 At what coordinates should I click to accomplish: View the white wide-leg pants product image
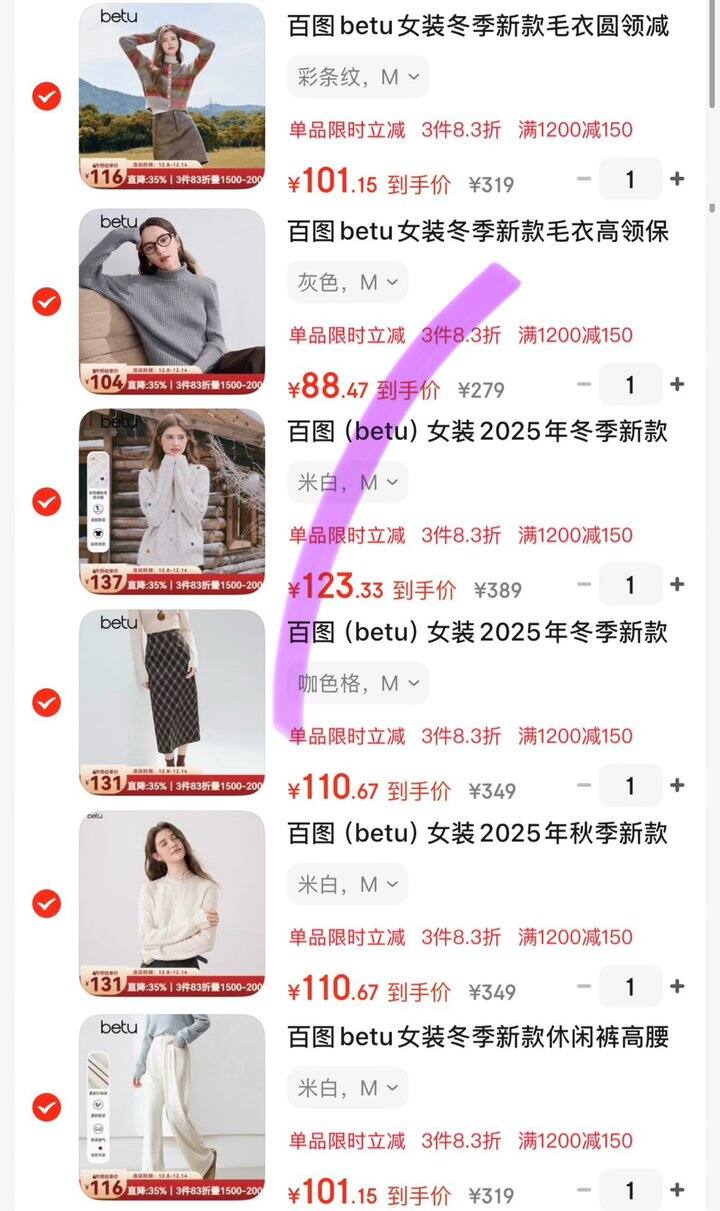172,1107
